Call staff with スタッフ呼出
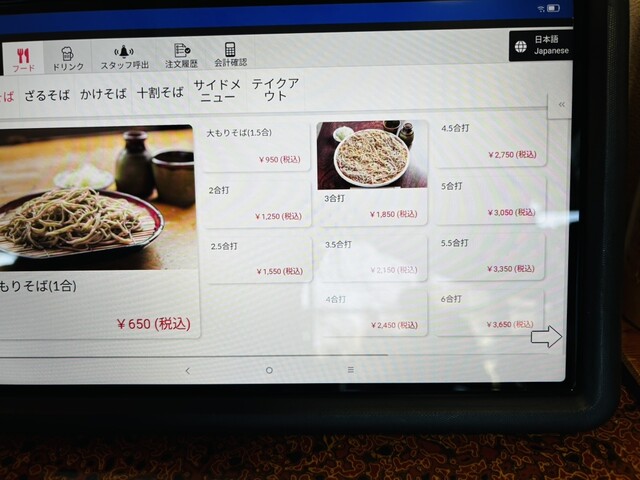640x480 pixels. click(124, 58)
